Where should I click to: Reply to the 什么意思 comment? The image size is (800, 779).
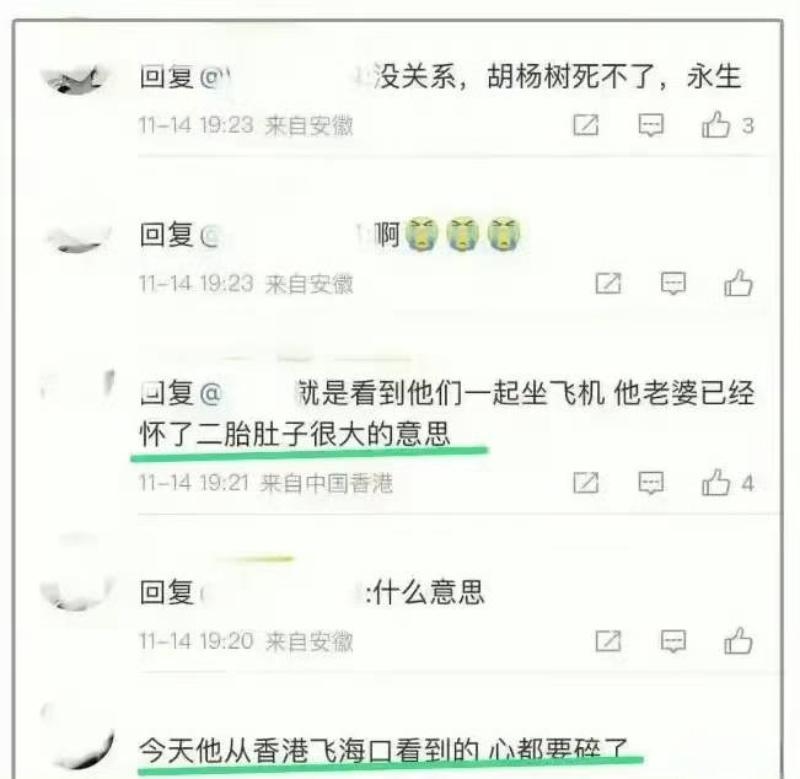coord(675,639)
